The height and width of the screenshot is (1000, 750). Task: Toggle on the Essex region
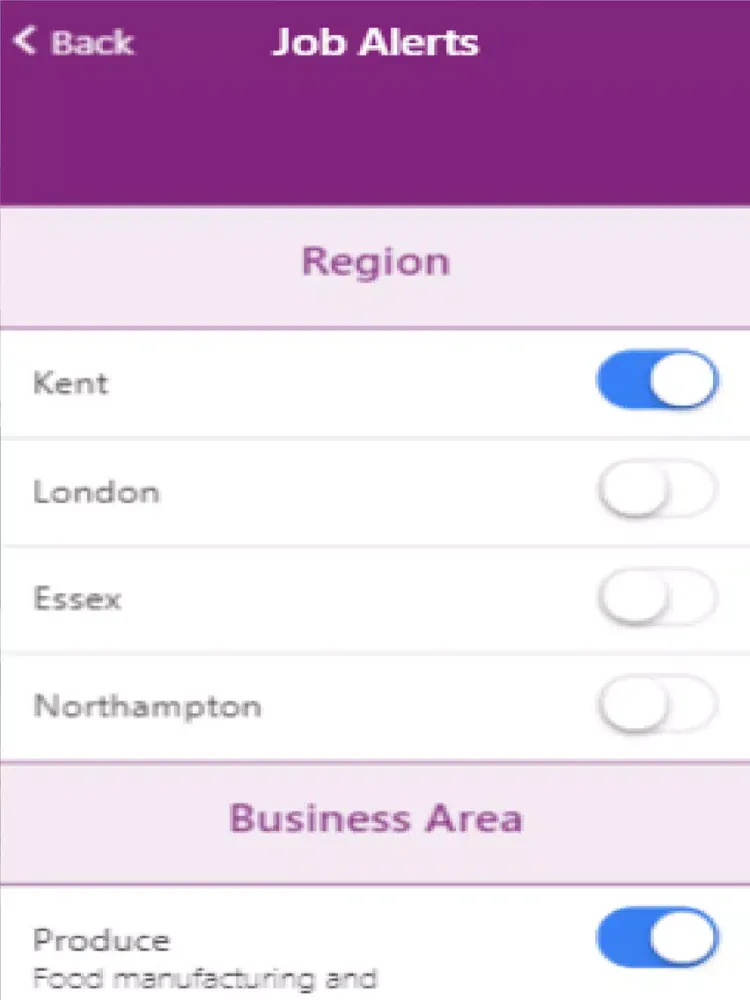[x=657, y=600]
